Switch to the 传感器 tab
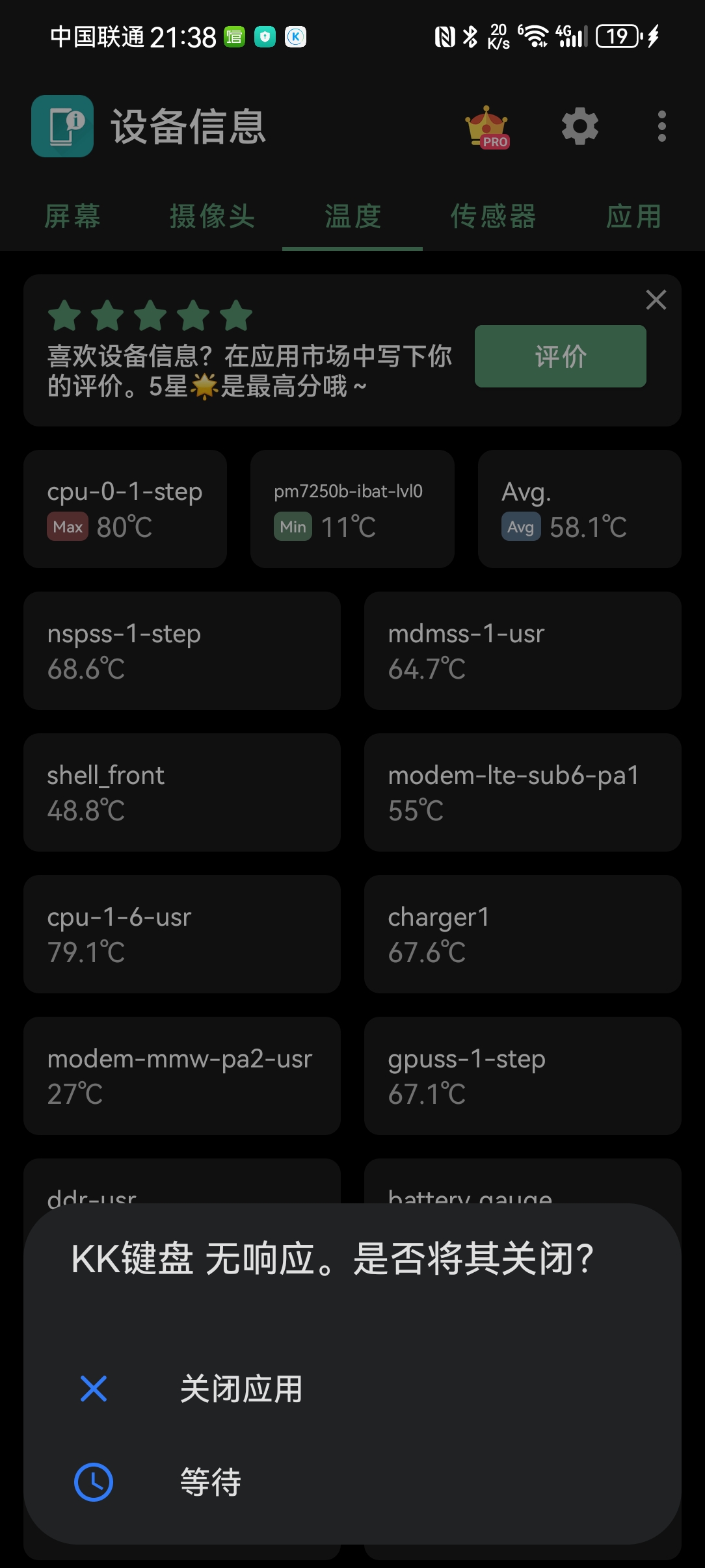Image resolution: width=705 pixels, height=1568 pixels. (x=493, y=216)
